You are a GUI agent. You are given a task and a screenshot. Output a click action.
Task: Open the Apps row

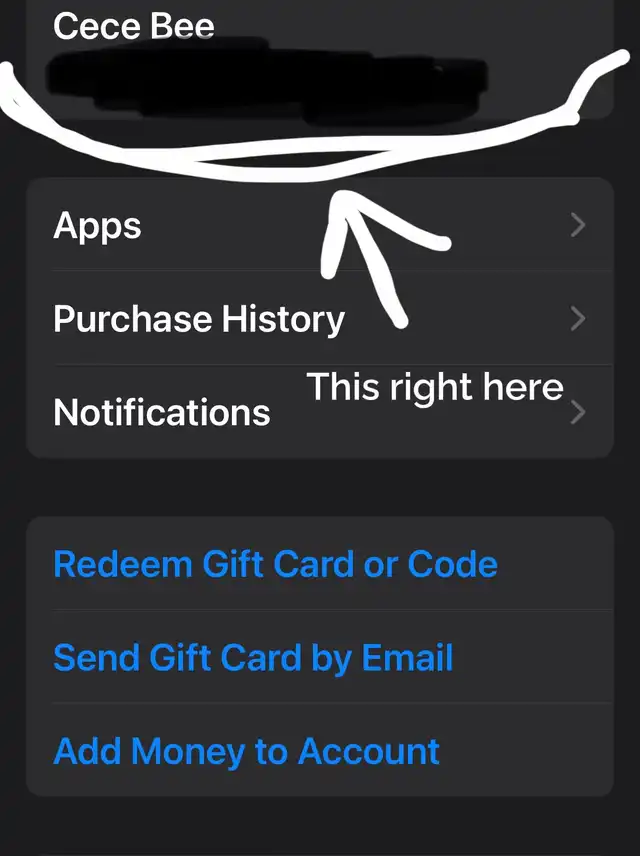[97, 226]
